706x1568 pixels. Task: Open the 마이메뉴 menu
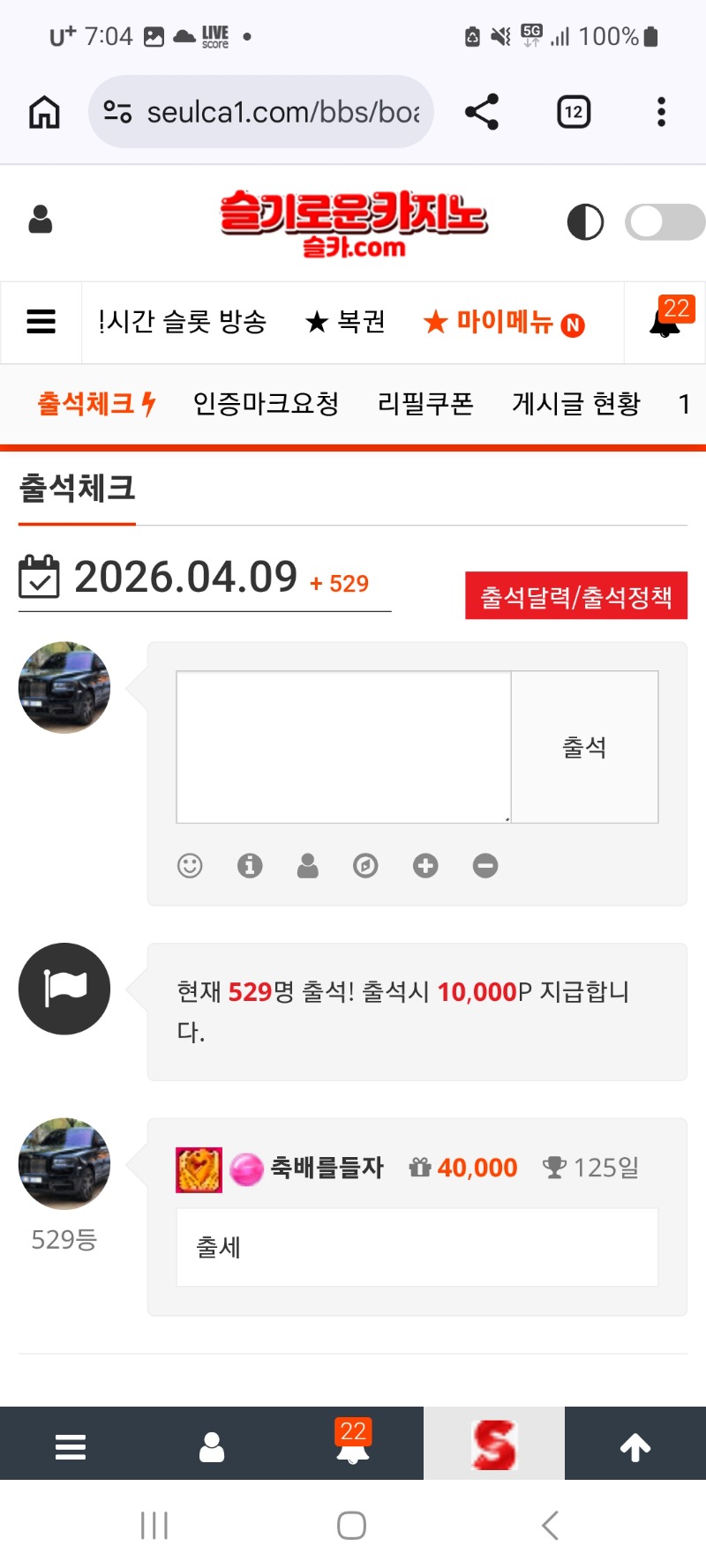[x=503, y=323]
